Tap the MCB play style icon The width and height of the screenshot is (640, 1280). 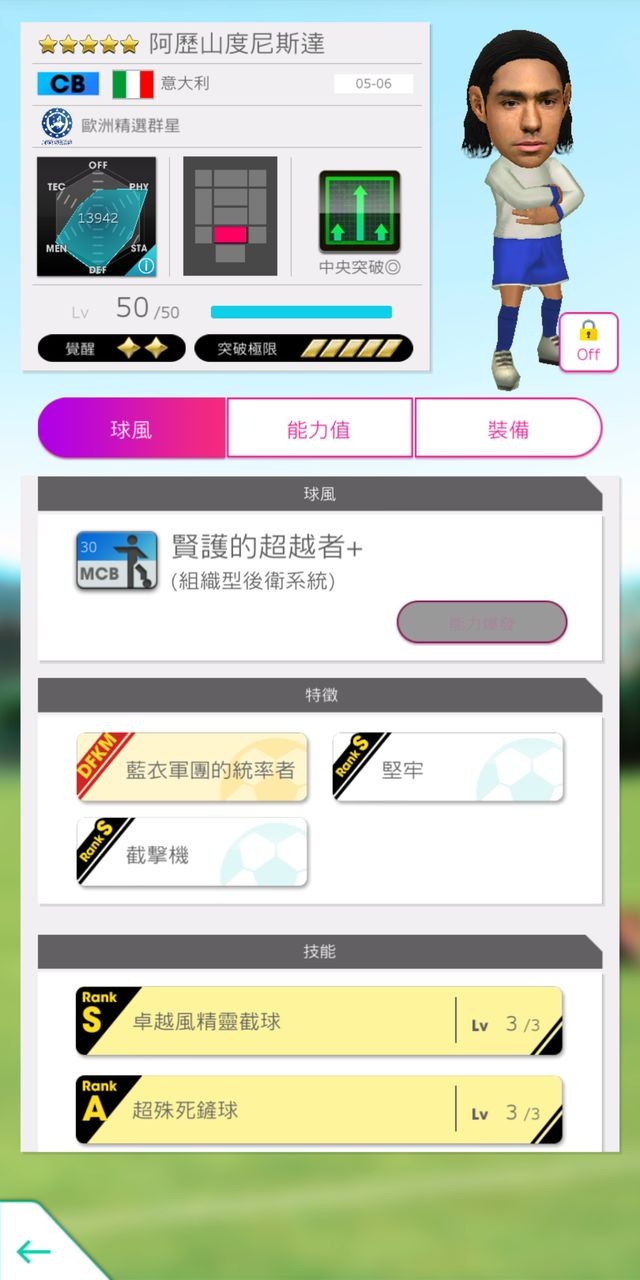pyautogui.click(x=117, y=560)
